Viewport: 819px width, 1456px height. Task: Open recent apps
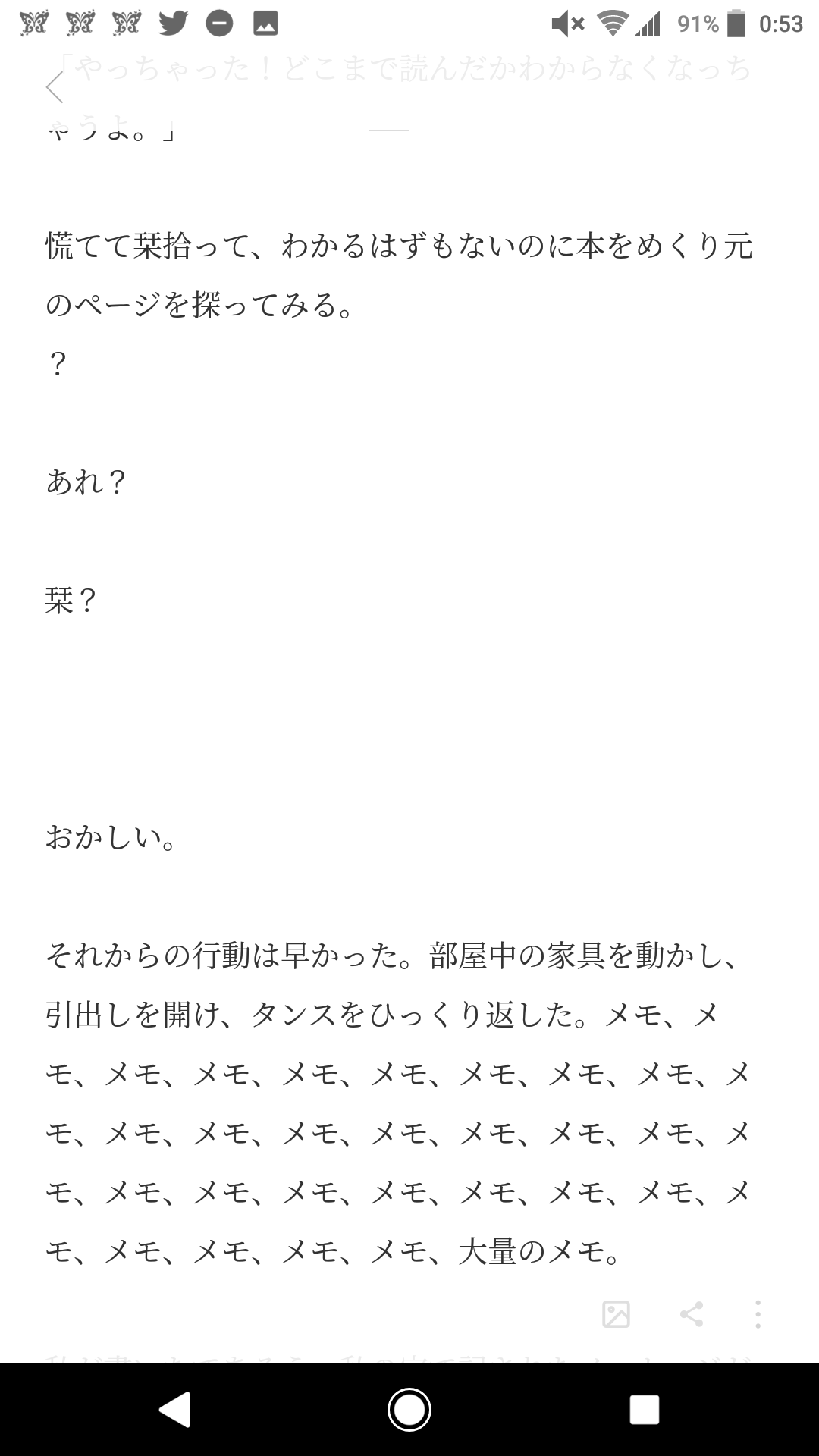click(644, 1410)
